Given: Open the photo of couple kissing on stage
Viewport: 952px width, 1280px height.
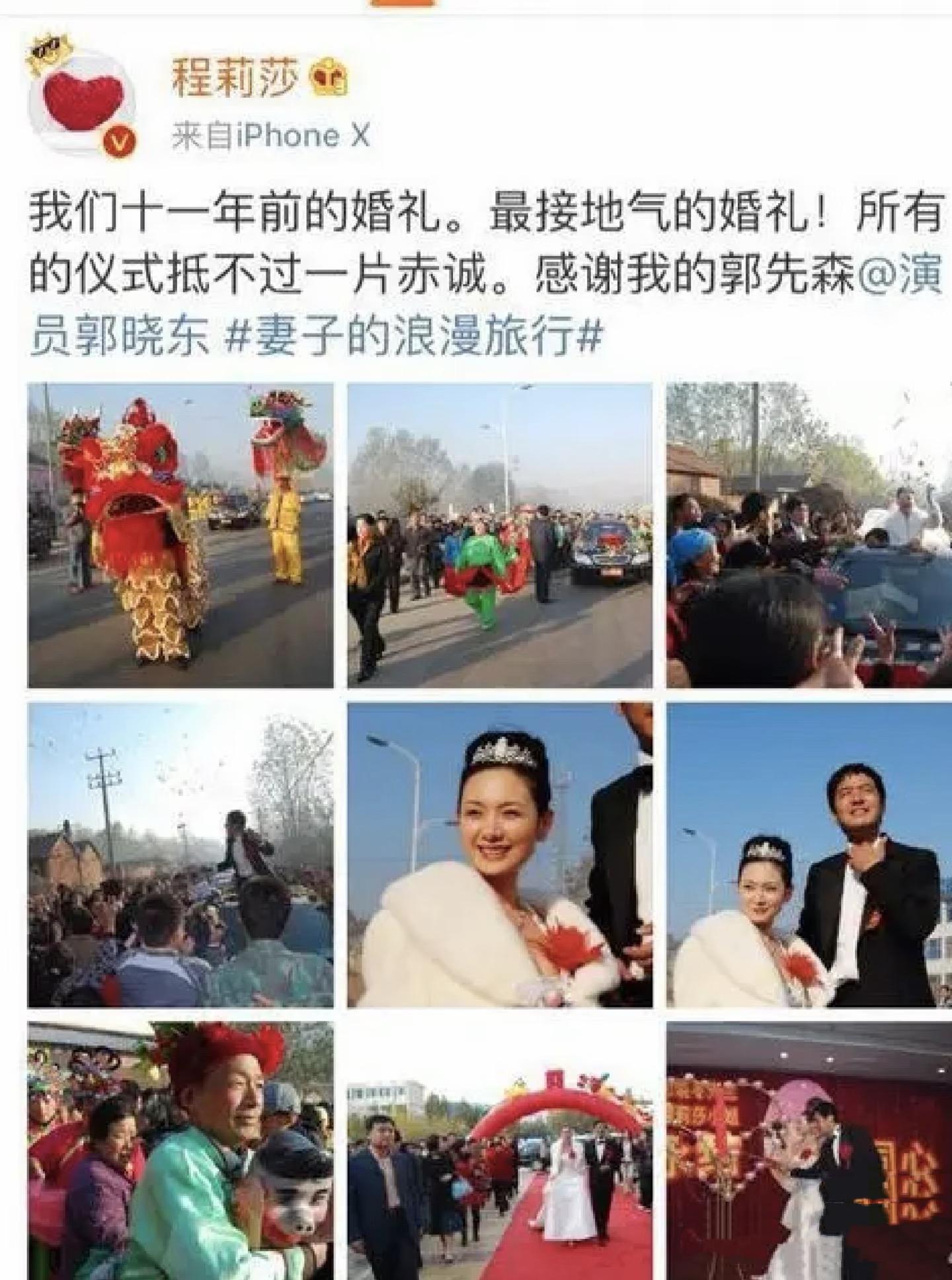Looking at the screenshot, I should click(809, 1150).
